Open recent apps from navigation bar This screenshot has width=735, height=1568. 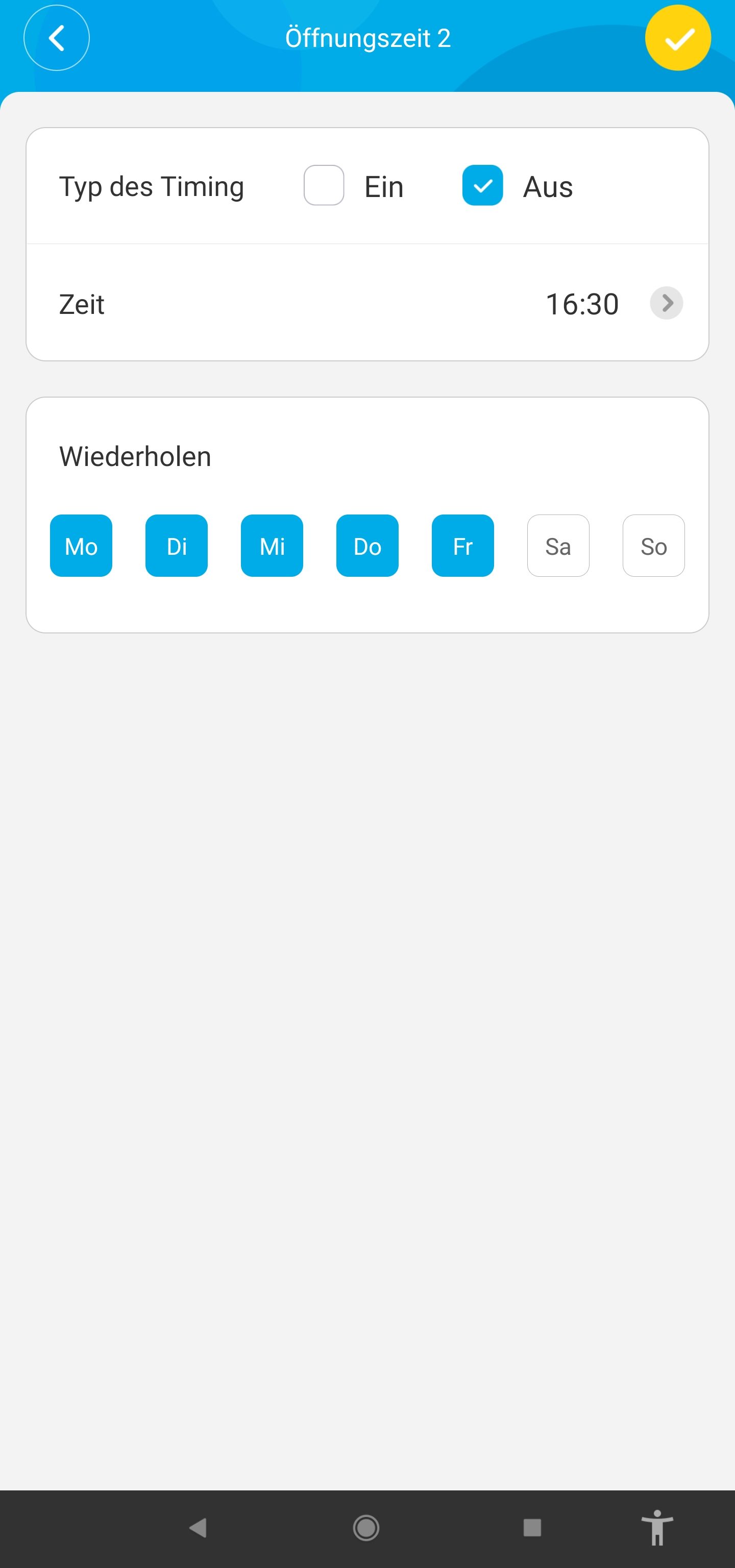tap(532, 1527)
